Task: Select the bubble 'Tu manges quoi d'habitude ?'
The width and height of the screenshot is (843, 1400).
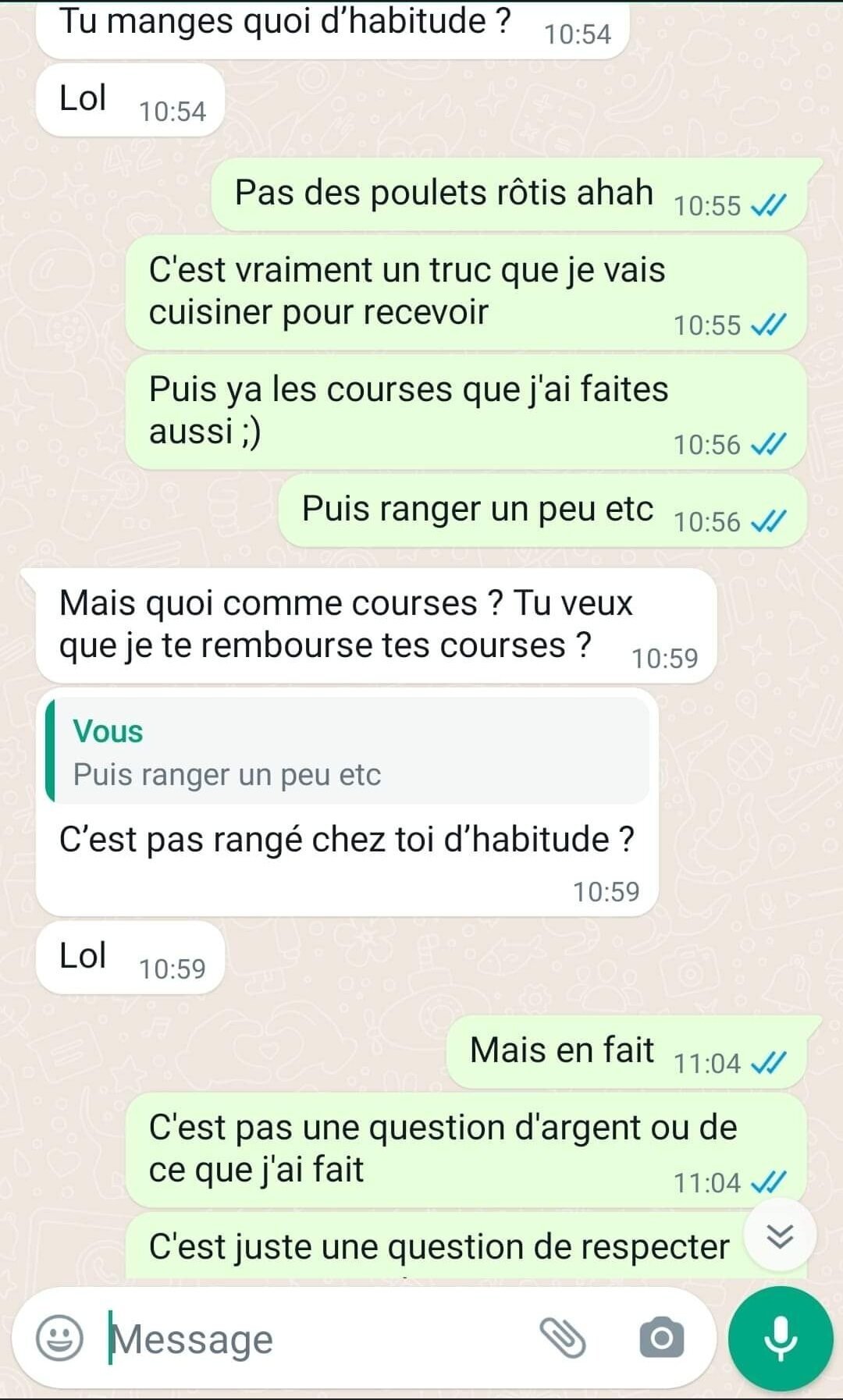Action: [x=289, y=22]
